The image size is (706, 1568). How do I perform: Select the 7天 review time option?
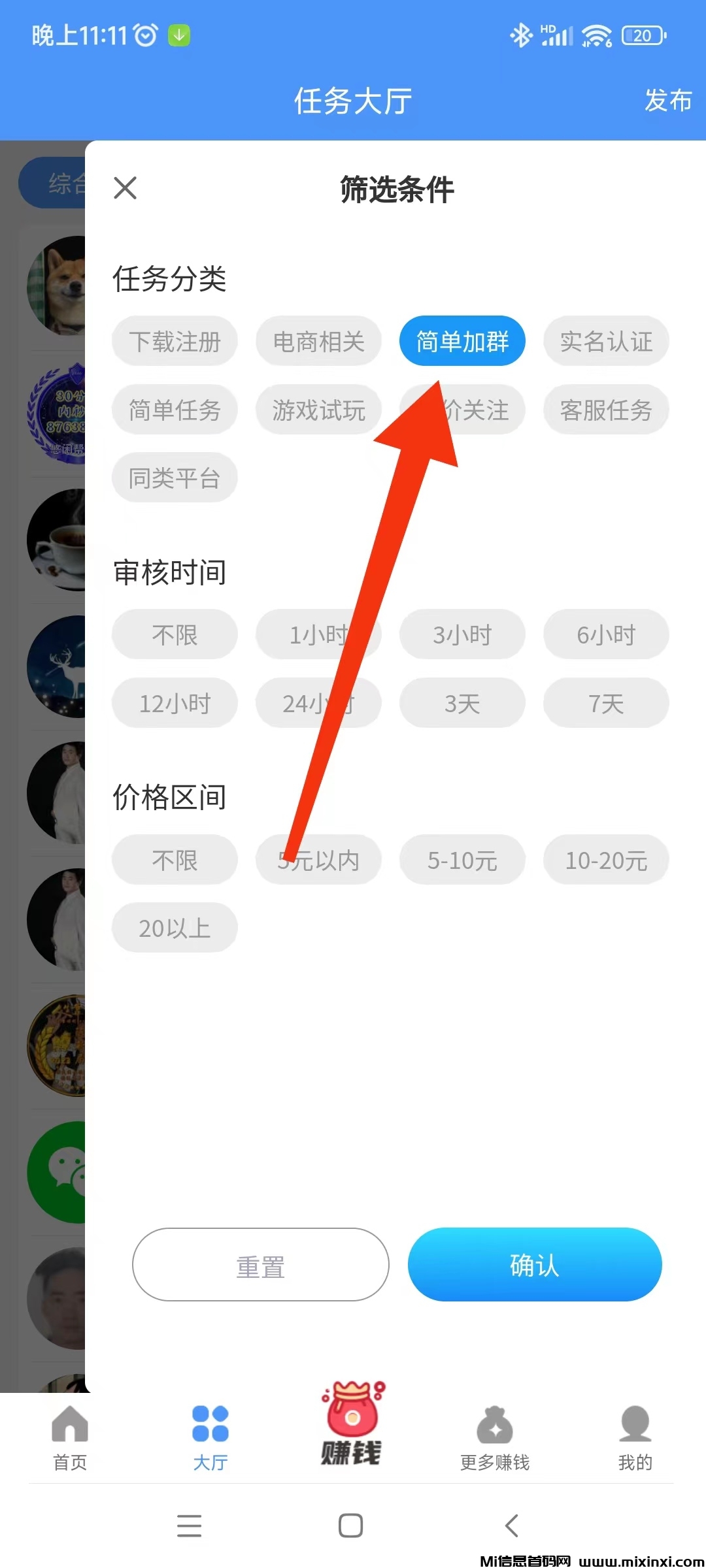(606, 703)
